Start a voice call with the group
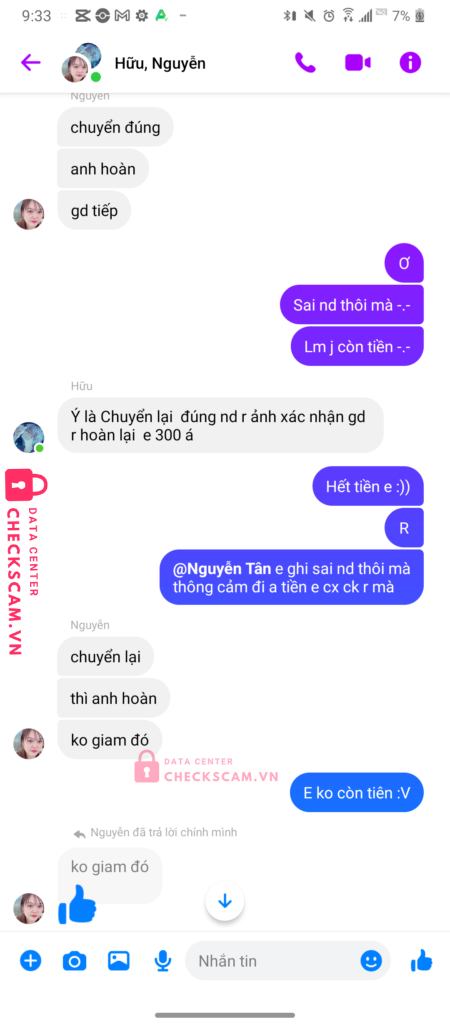The image size is (450, 1024). (305, 63)
